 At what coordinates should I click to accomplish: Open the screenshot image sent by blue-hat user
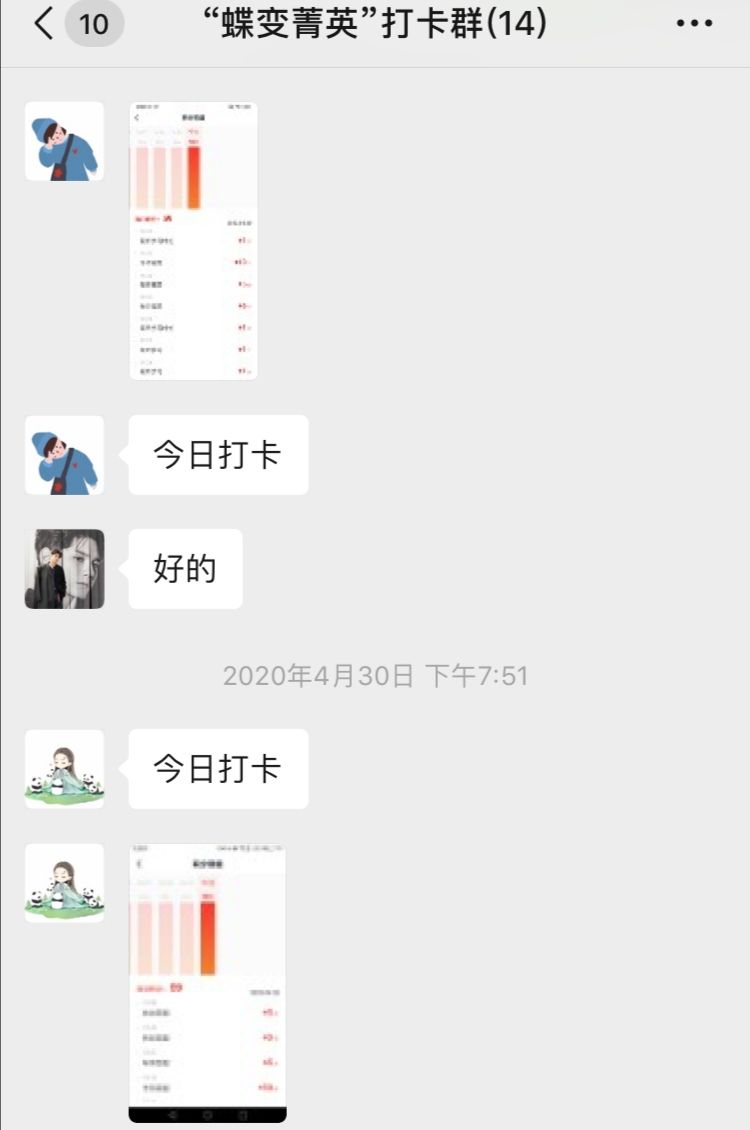(193, 240)
